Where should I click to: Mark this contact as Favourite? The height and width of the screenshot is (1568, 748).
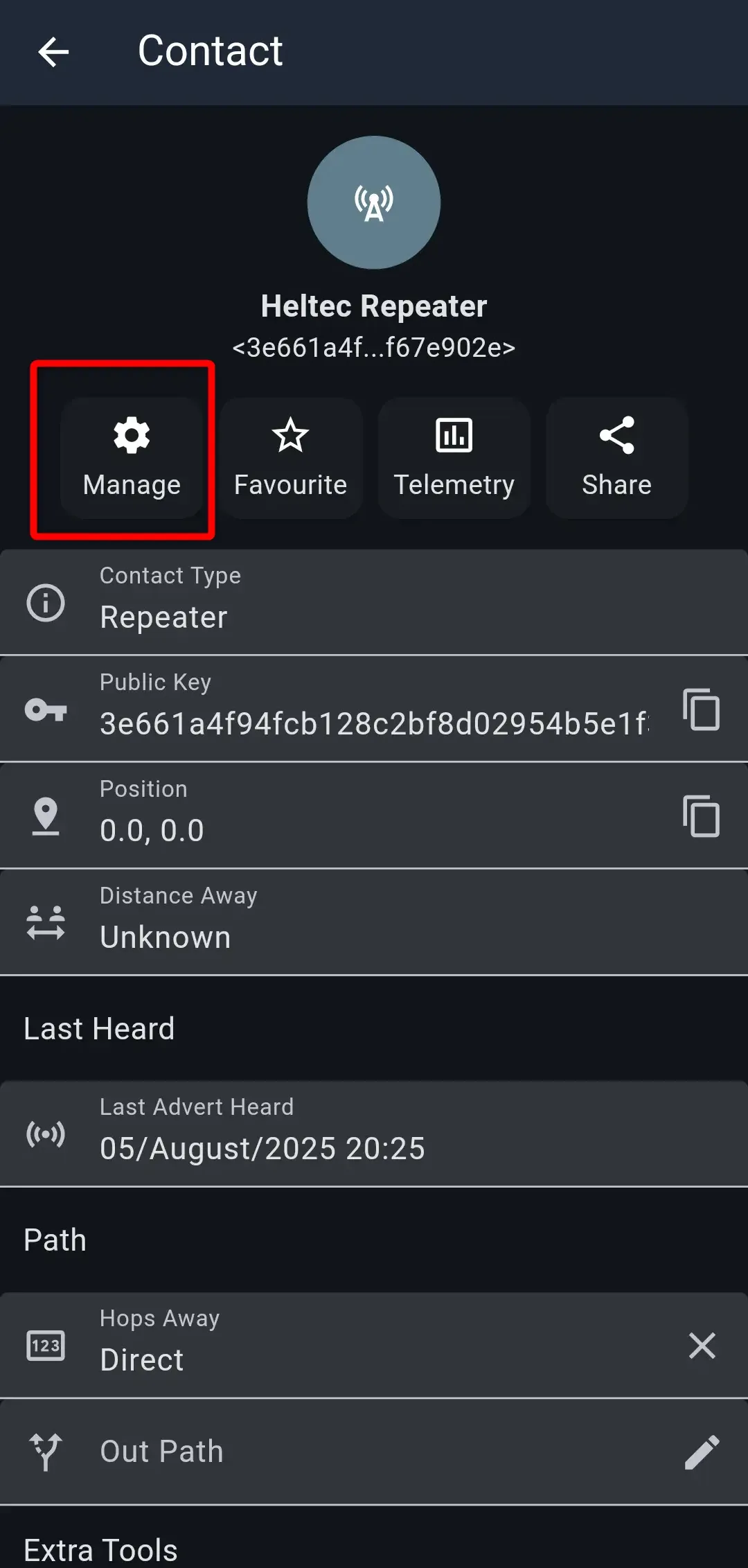point(290,457)
